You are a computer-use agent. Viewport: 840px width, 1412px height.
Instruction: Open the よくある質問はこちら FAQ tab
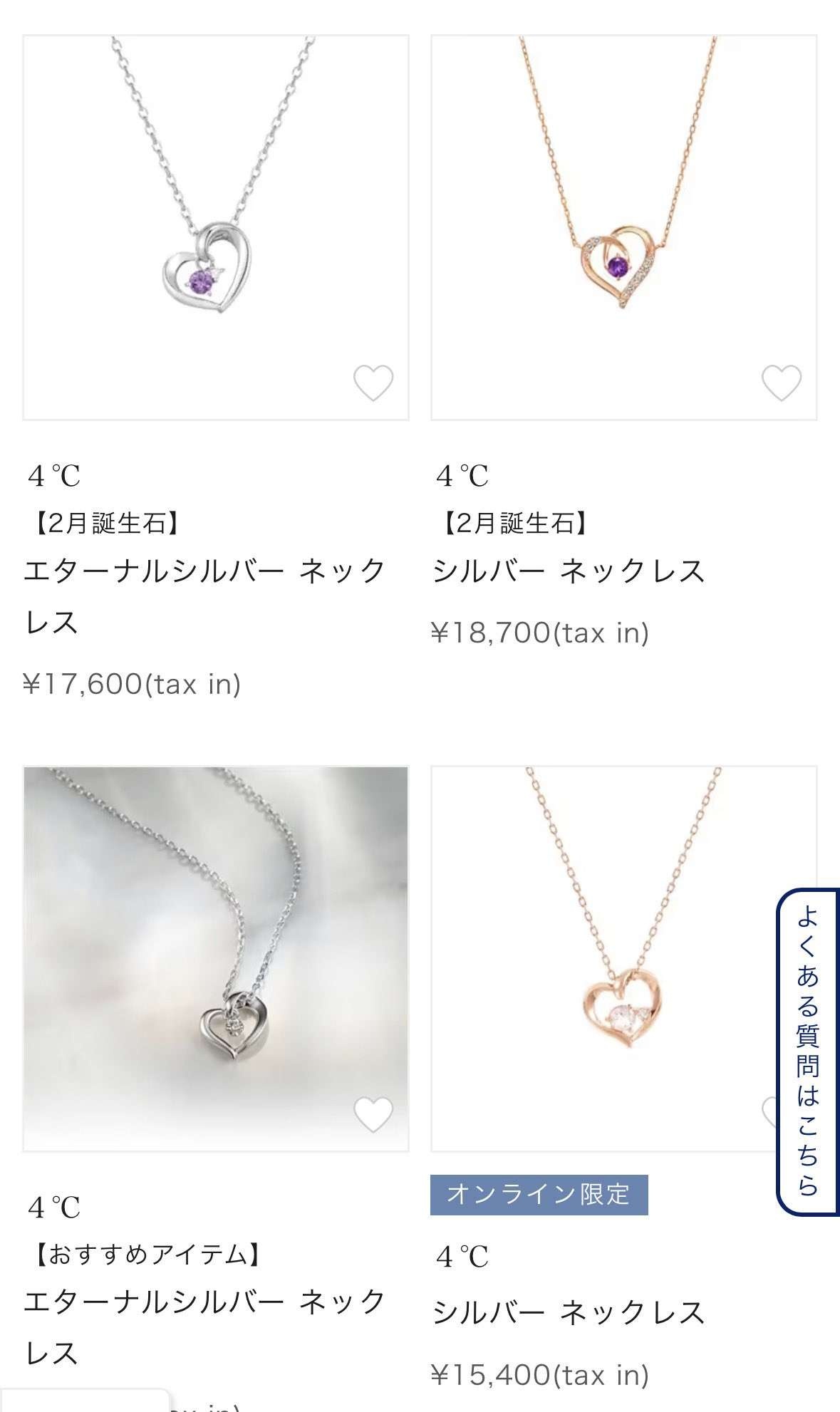click(x=808, y=1052)
